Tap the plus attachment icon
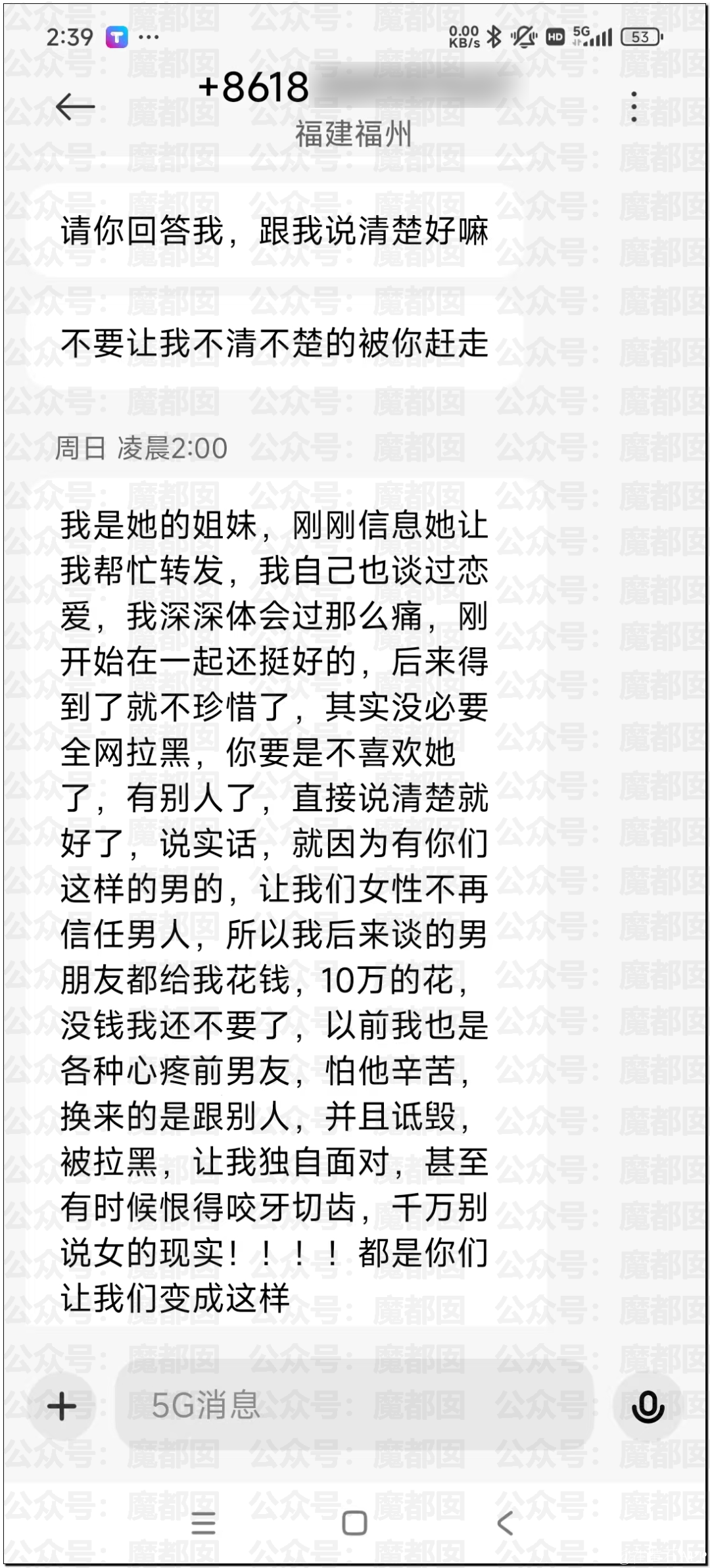 (x=62, y=1406)
